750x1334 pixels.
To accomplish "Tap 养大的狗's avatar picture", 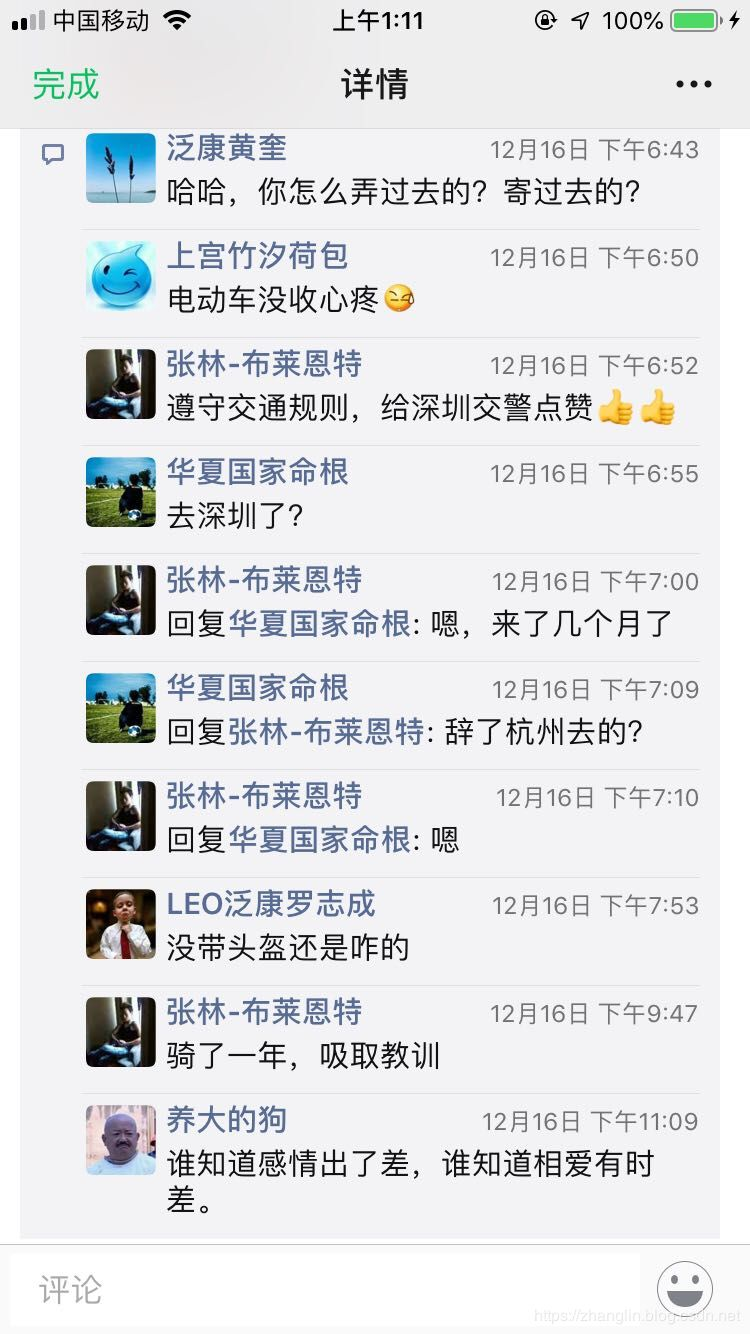I will pos(121,1140).
